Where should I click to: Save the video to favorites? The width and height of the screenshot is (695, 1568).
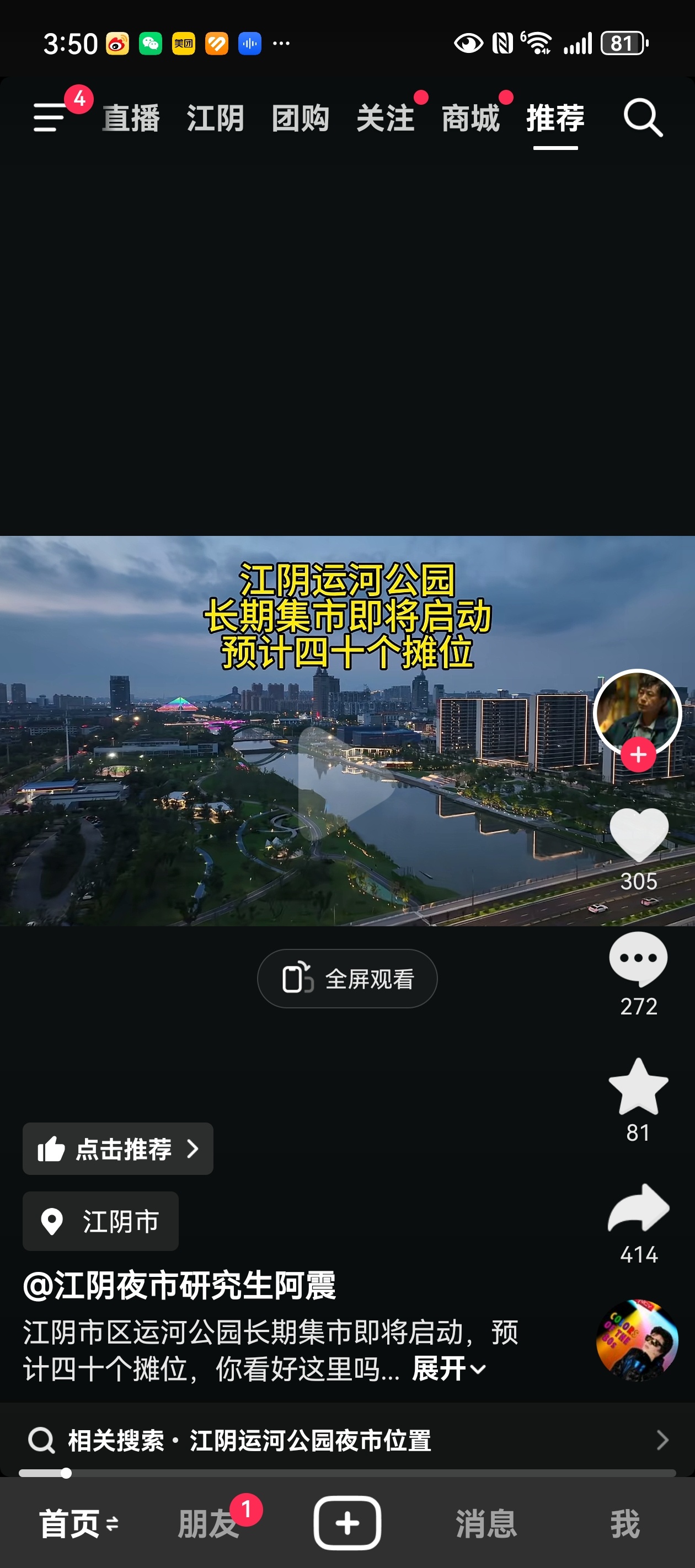tap(638, 1087)
